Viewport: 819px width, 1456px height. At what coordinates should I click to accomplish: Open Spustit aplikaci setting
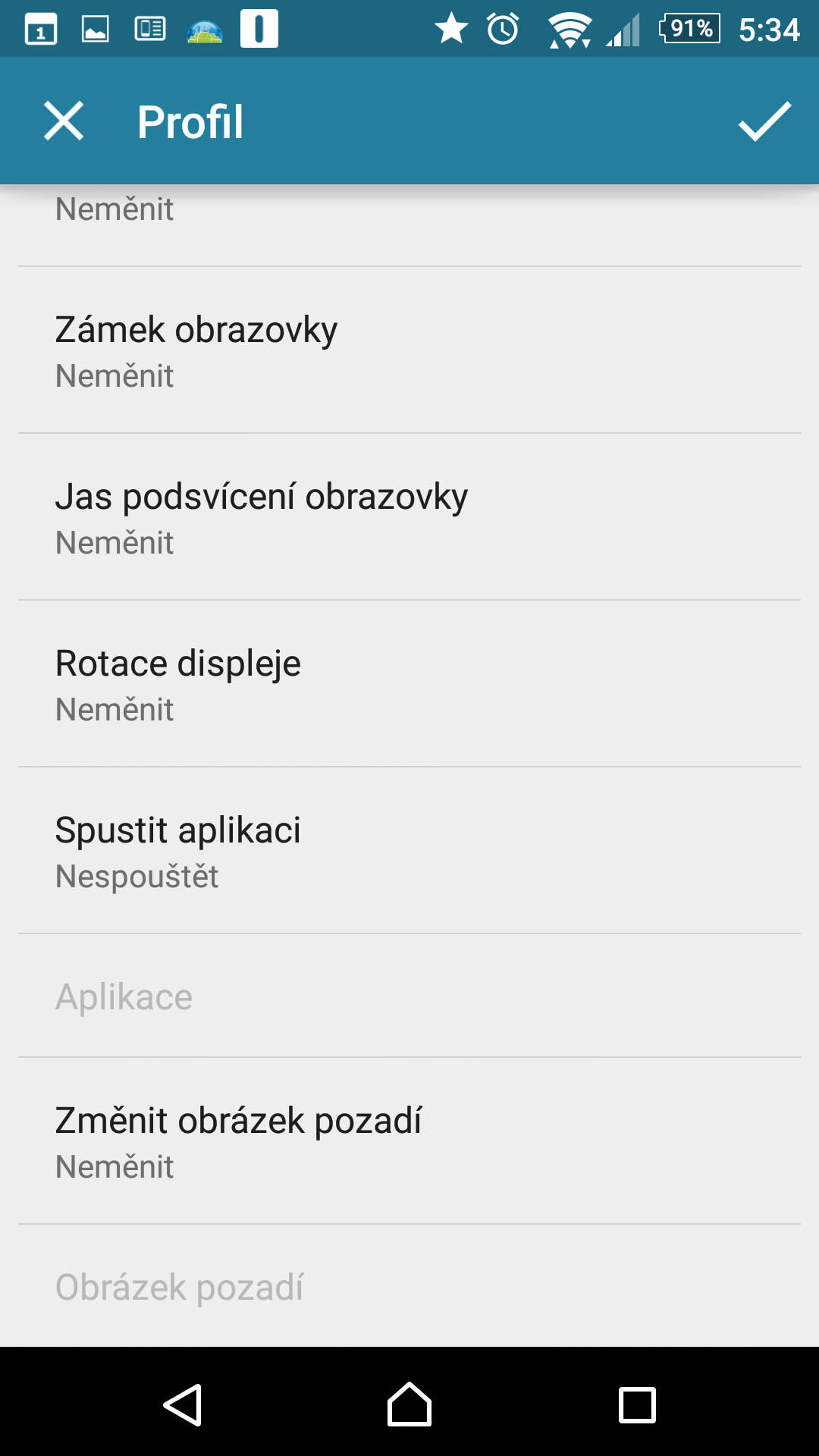pyautogui.click(x=409, y=851)
